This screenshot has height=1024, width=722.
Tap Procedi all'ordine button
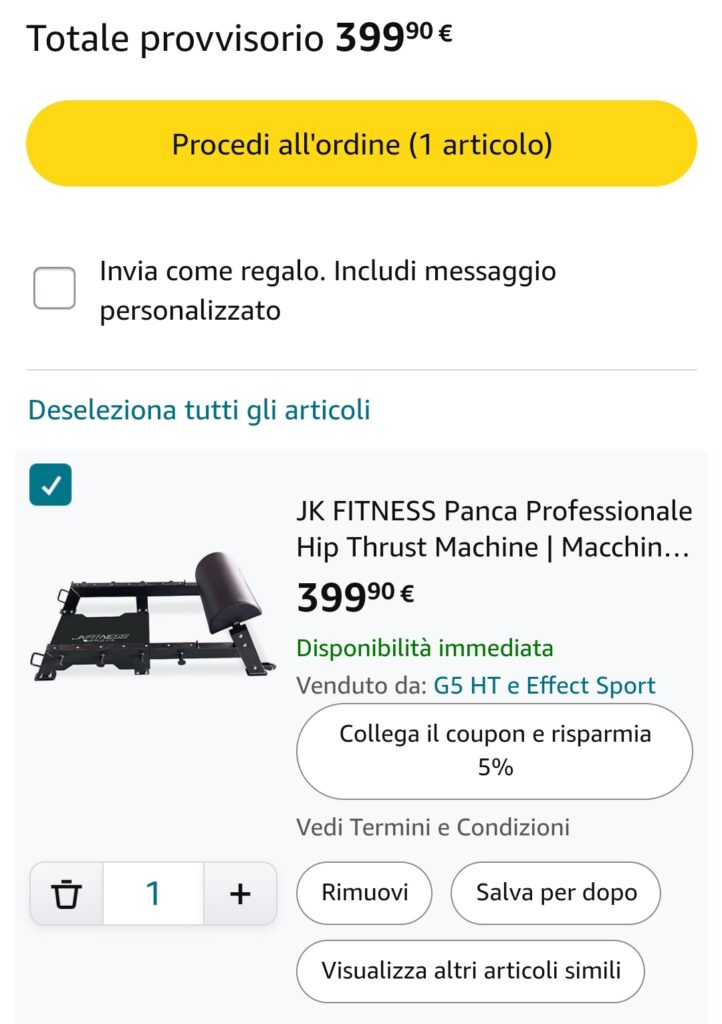click(x=361, y=144)
